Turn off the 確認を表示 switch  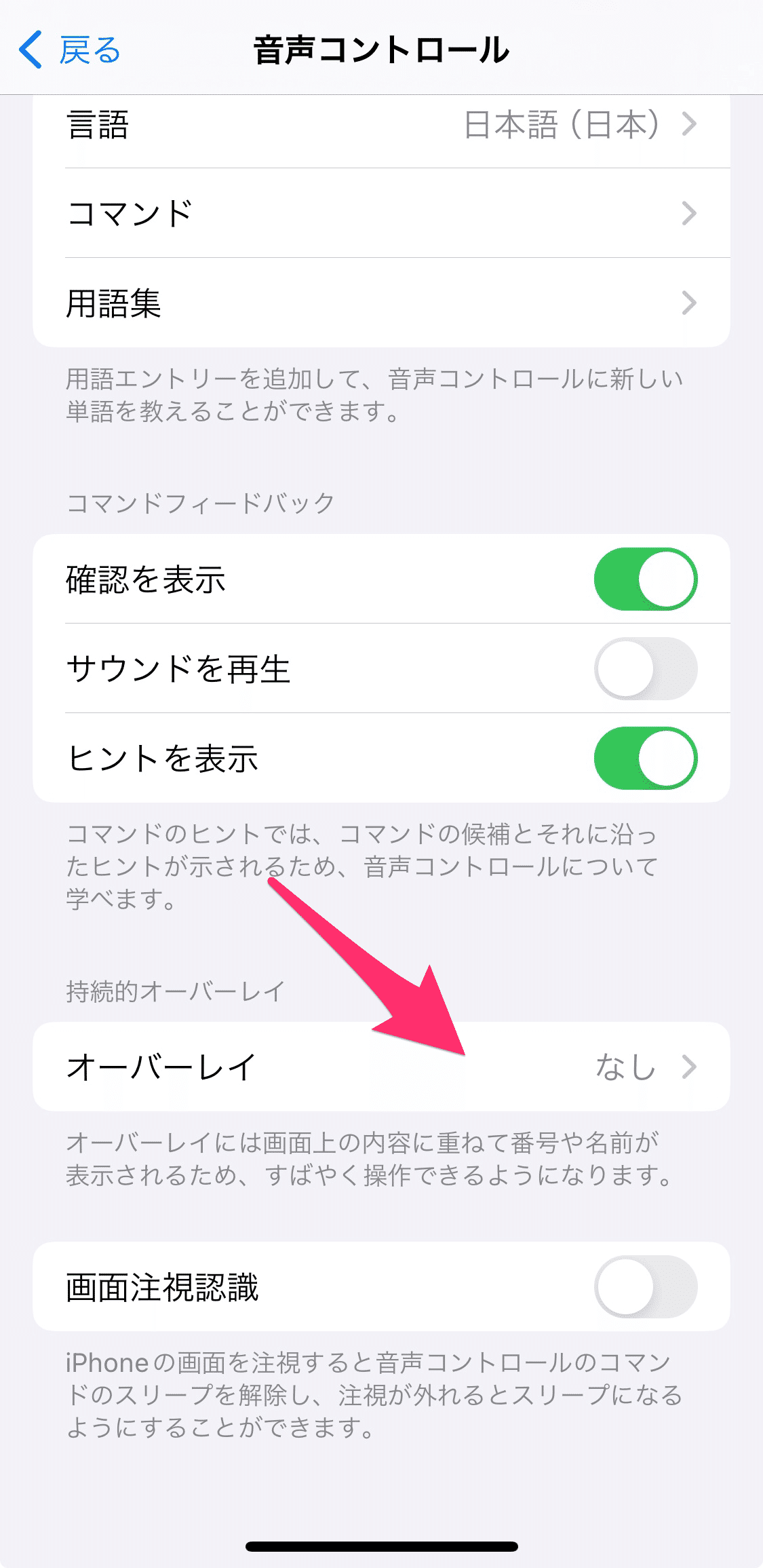[645, 579]
